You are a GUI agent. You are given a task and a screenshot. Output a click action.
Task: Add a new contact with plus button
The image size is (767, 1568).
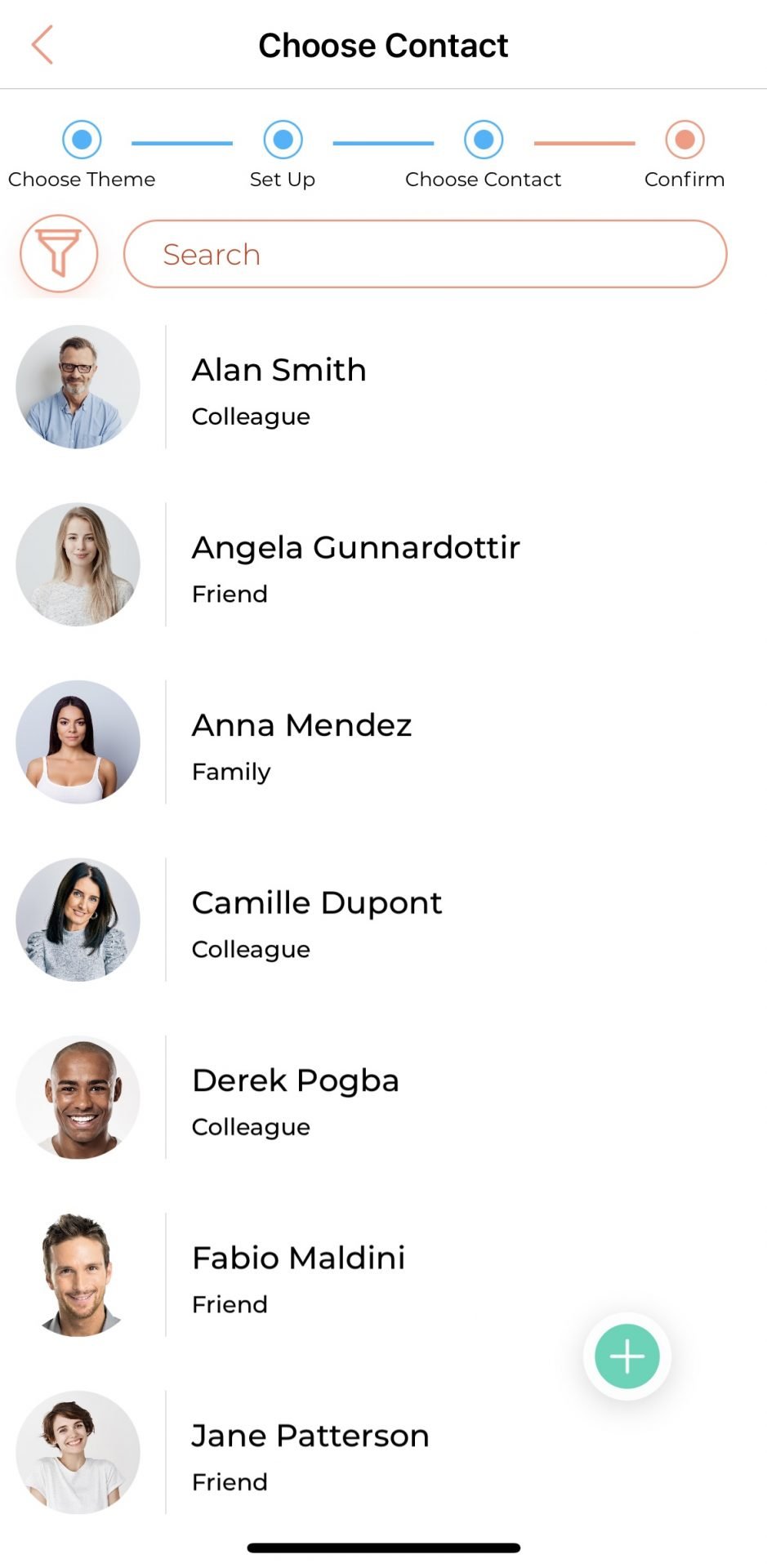pyautogui.click(x=627, y=1356)
